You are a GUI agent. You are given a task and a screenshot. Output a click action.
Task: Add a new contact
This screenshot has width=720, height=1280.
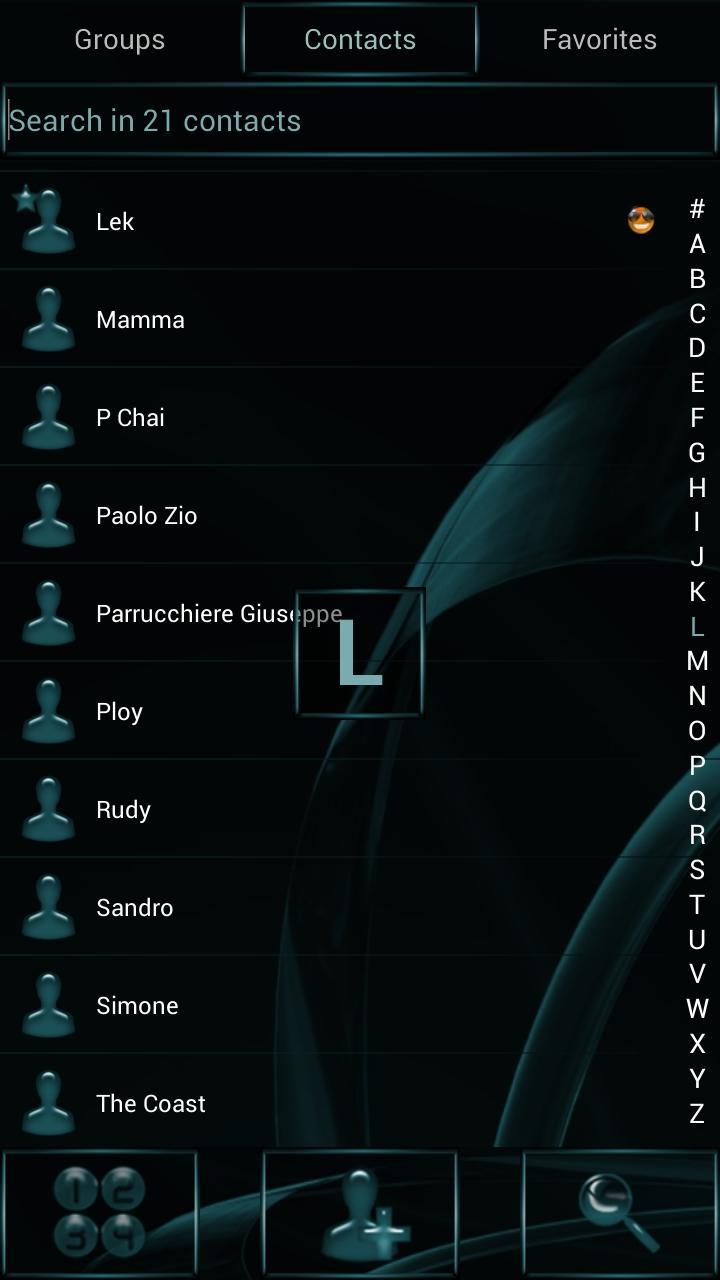point(360,1213)
